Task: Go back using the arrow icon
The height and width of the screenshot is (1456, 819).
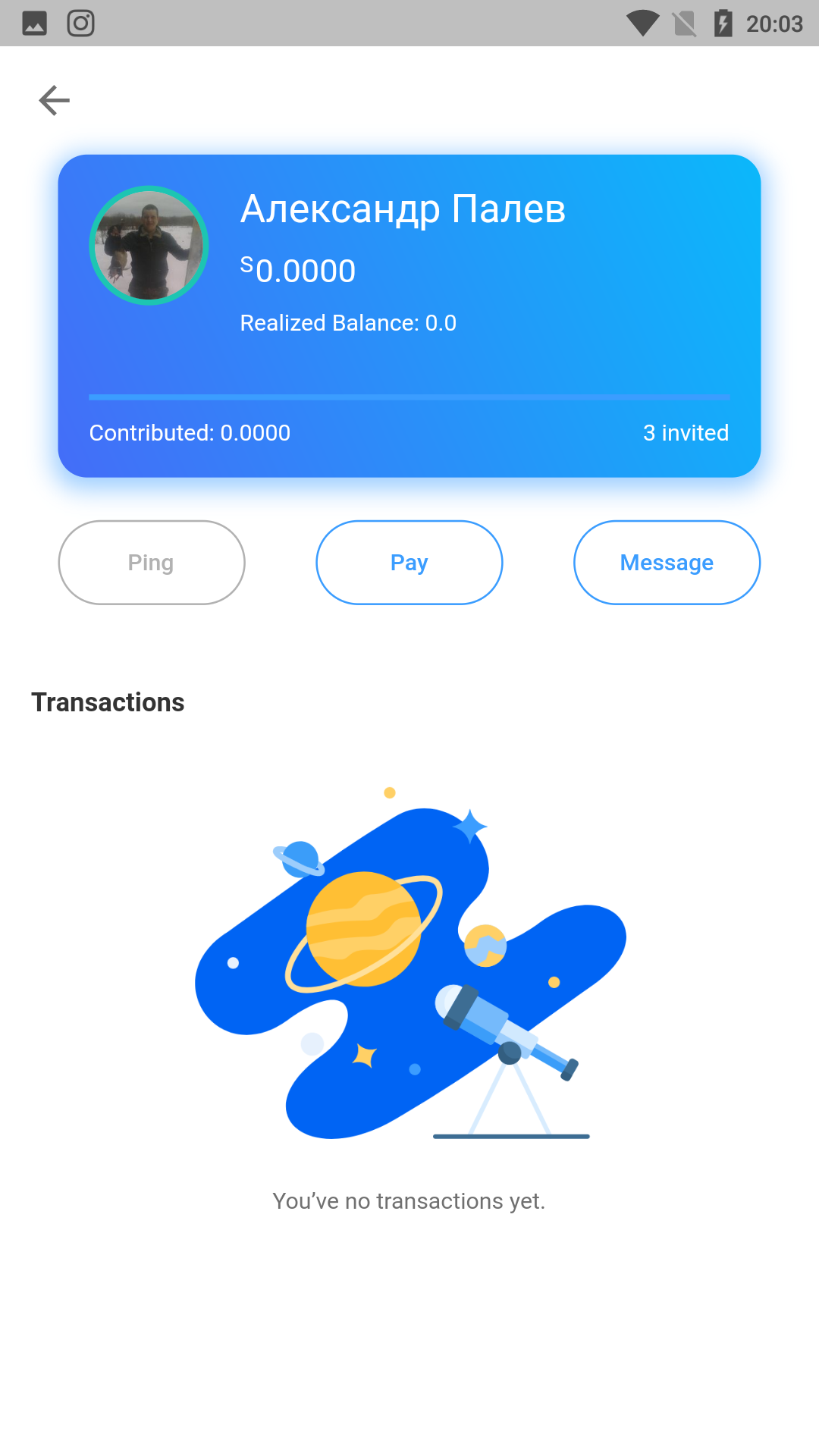Action: point(54,100)
